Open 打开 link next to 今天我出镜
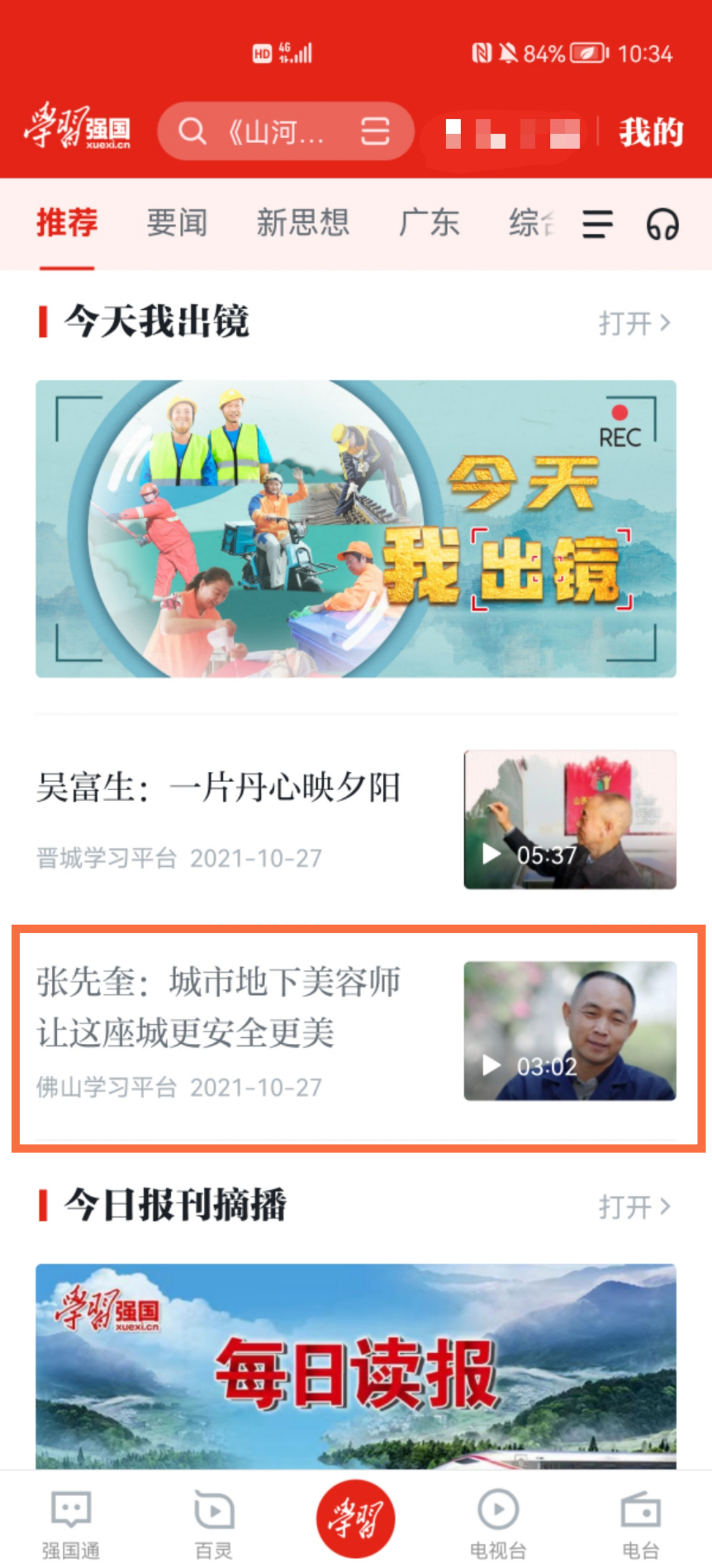 tap(634, 322)
